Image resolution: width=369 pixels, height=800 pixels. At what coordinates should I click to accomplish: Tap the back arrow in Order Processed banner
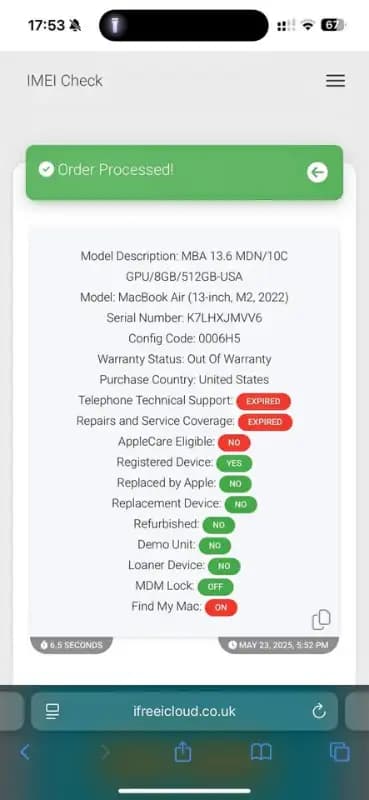(317, 173)
